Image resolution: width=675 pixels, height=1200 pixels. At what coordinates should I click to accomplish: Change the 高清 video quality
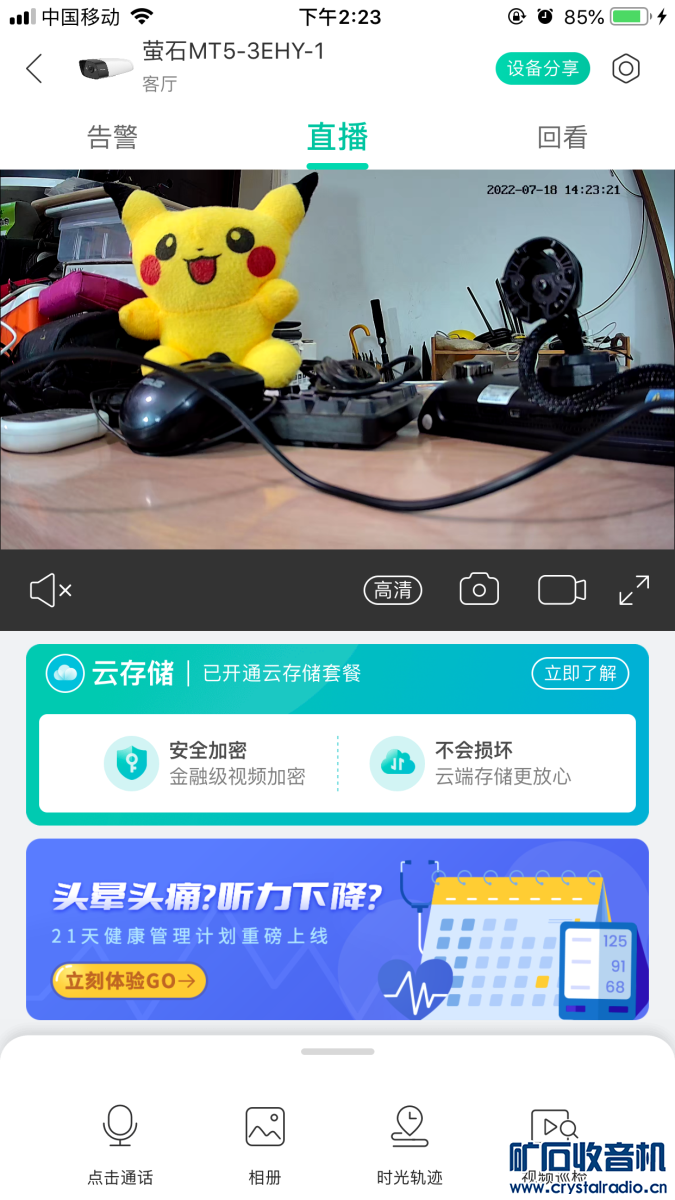coord(393,590)
